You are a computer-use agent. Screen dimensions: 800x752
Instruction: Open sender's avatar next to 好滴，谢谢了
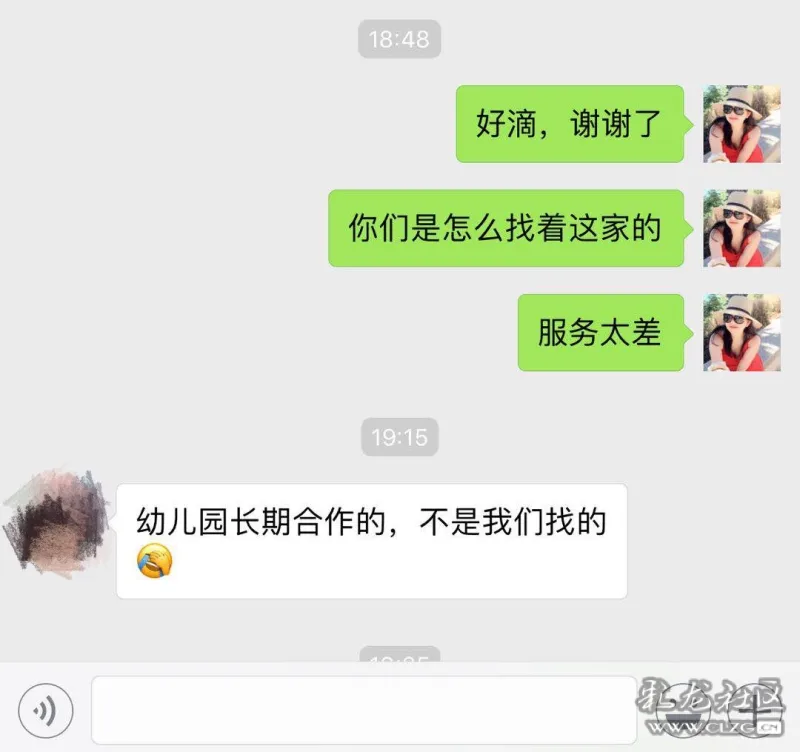click(x=741, y=124)
